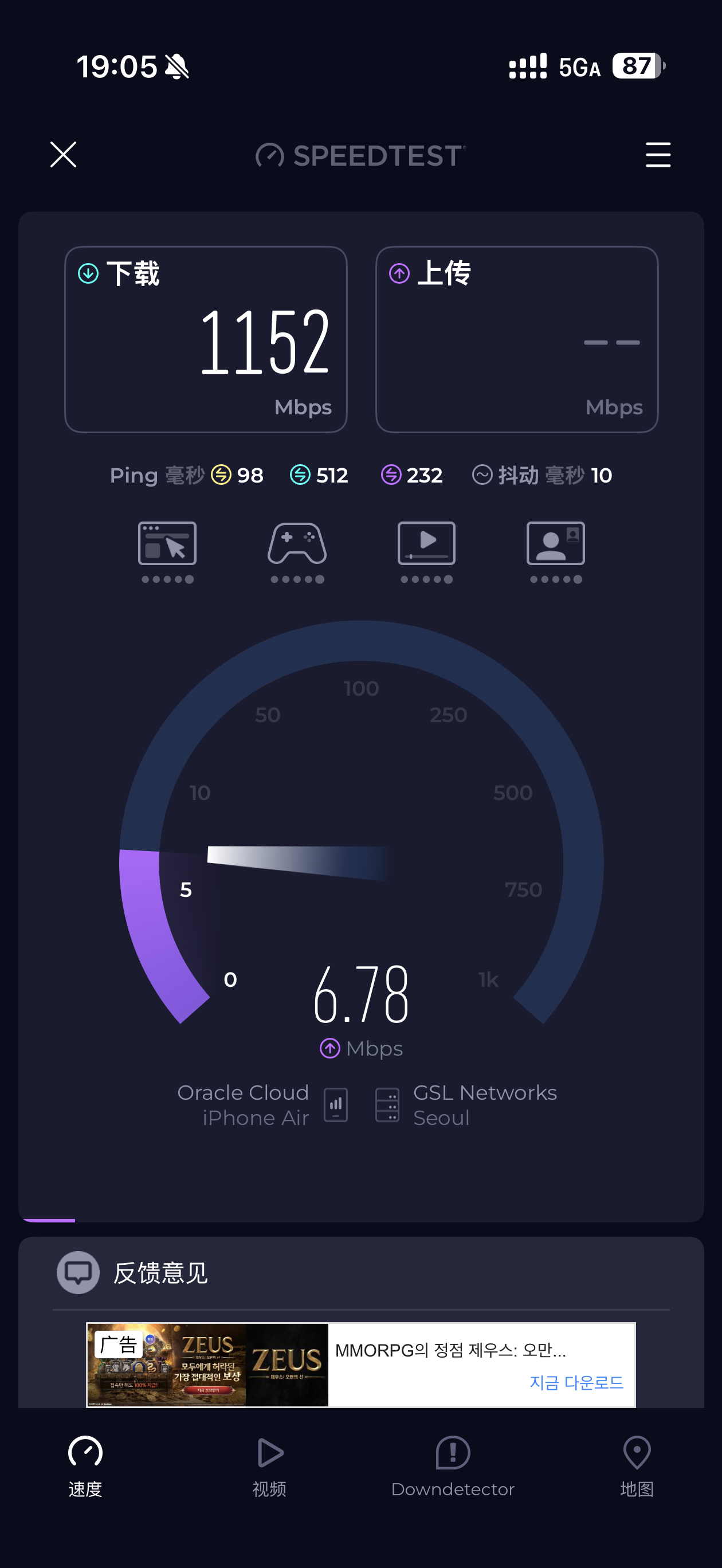Tap the web browsing rating icon
The image size is (722, 1568).
point(167,552)
